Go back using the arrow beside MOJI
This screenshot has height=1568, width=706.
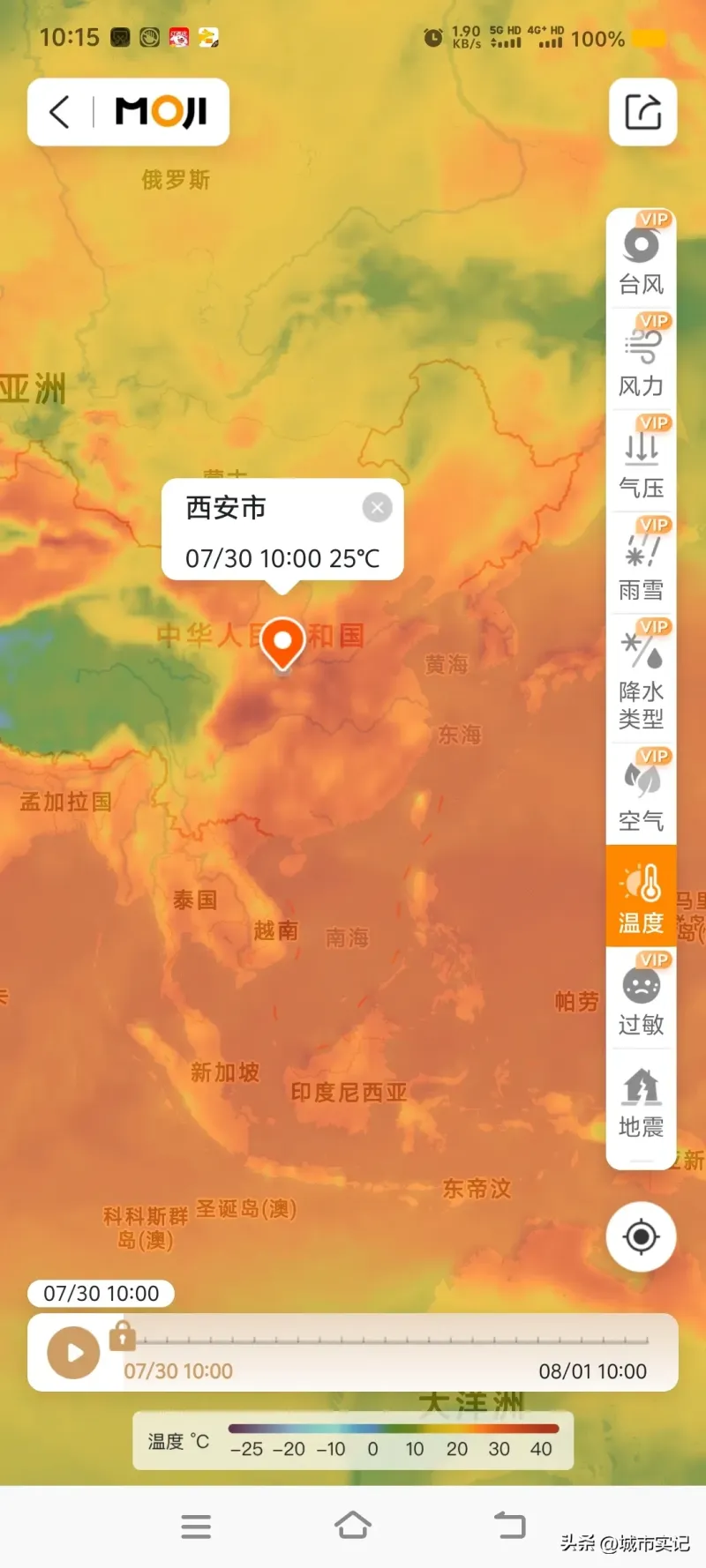pyautogui.click(x=59, y=112)
